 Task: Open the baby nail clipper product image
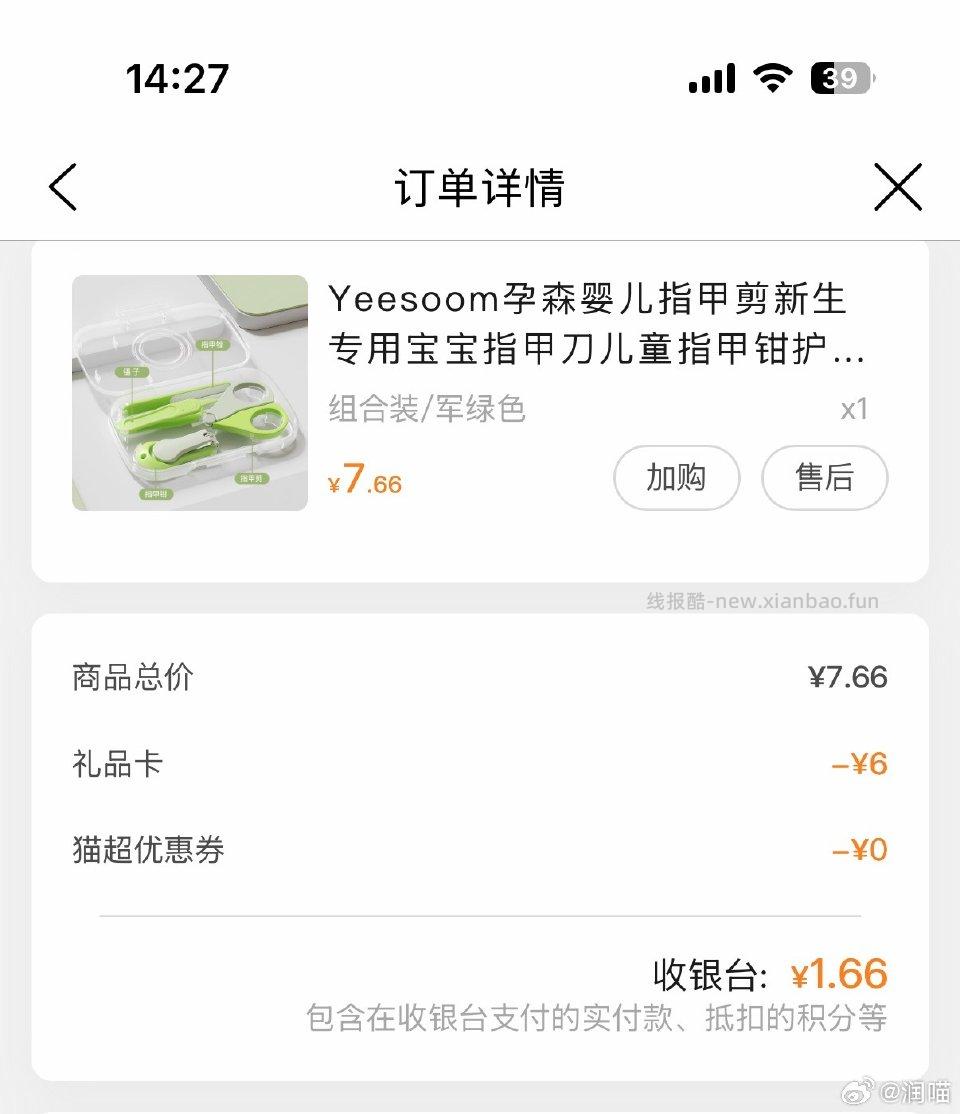tap(189, 391)
